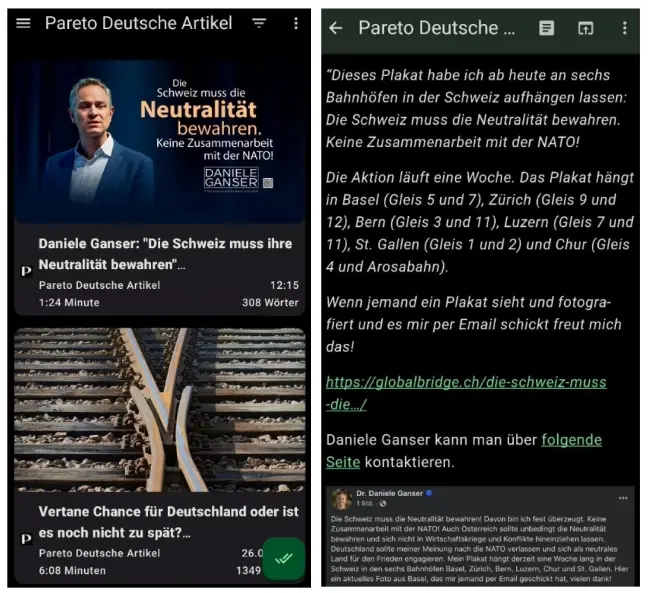648x593 pixels.
Task: Open the article view's overflow menu
Action: (x=624, y=28)
